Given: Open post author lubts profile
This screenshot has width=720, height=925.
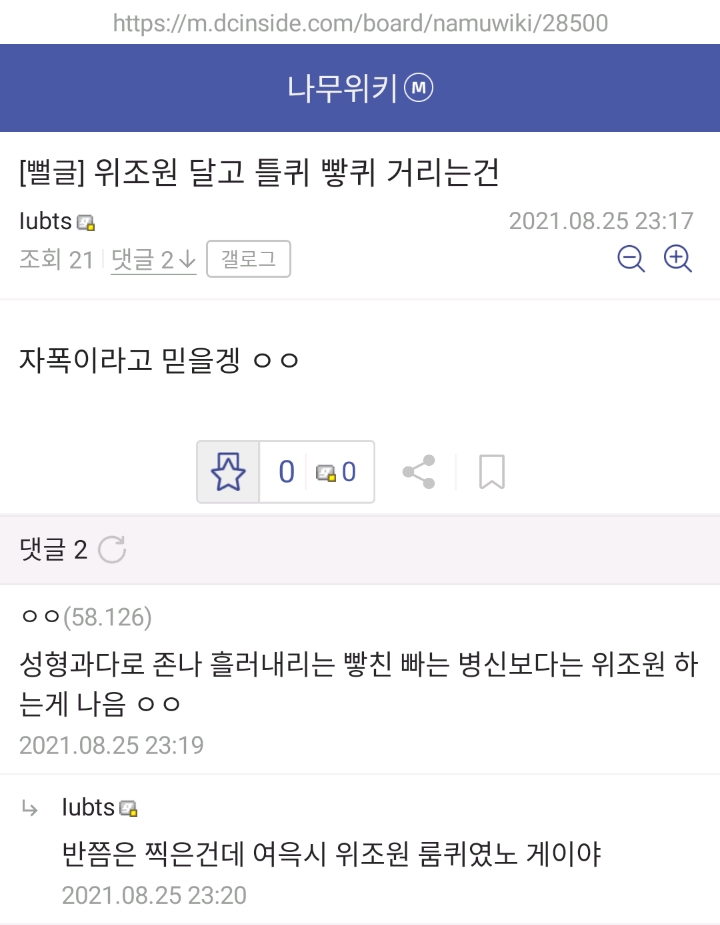Looking at the screenshot, I should [47, 221].
